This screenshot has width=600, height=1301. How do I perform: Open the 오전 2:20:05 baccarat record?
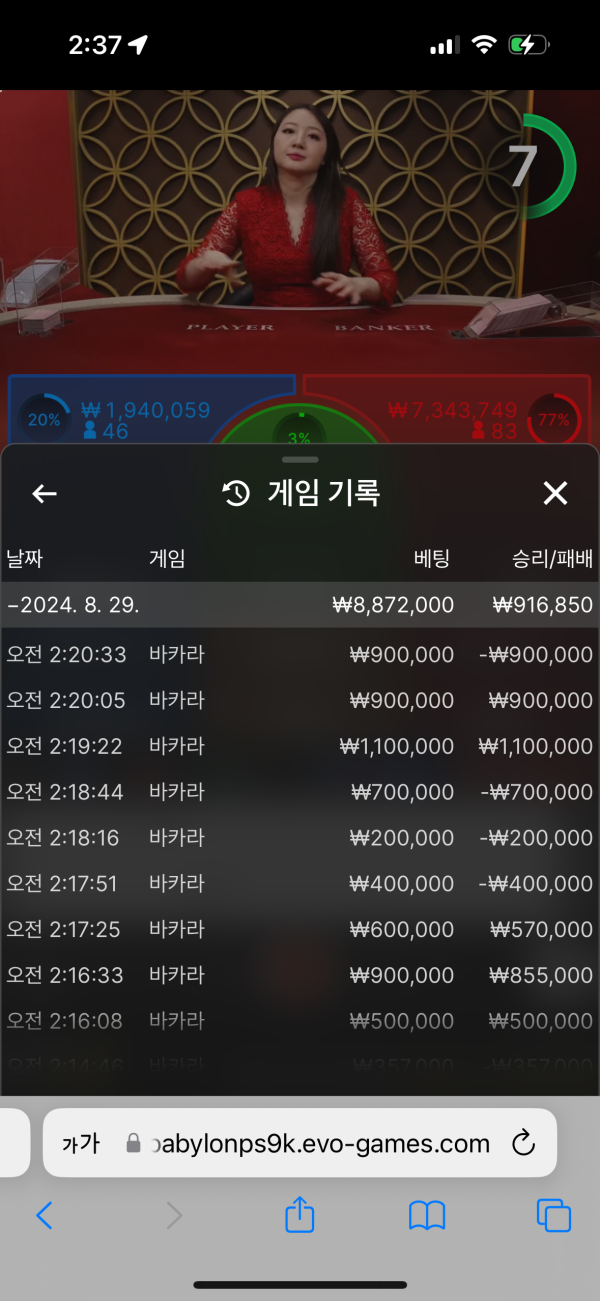300,701
